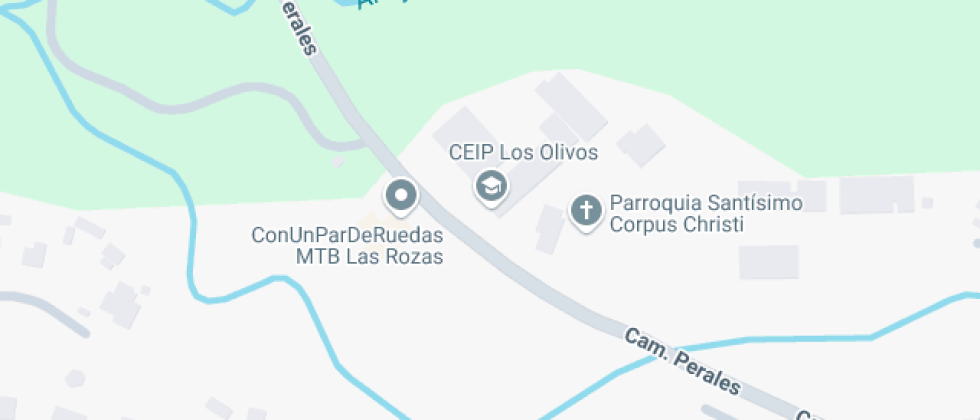Screen dimensions: 980x420
Task: Open the ConUnParDeRuedas MTB Las Rozas pin
Action: coord(401,197)
